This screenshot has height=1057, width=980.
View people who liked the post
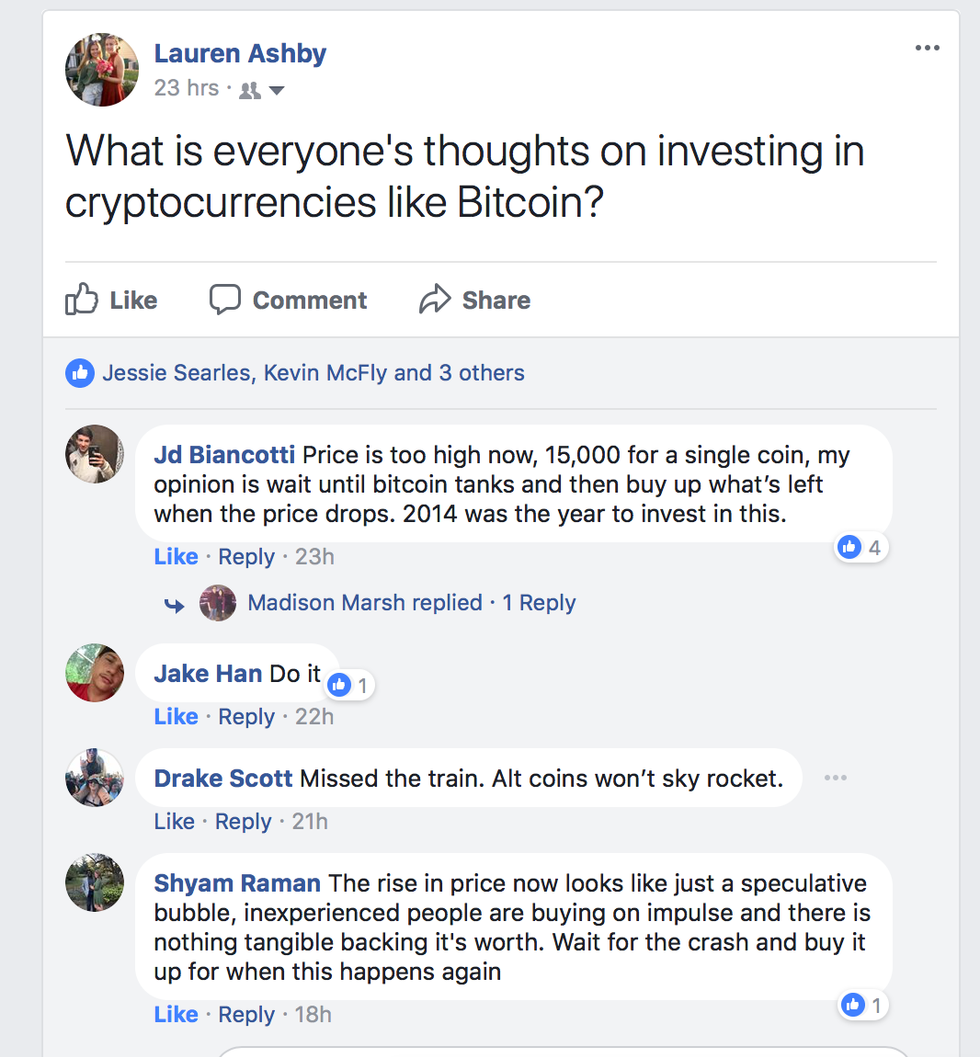[312, 373]
